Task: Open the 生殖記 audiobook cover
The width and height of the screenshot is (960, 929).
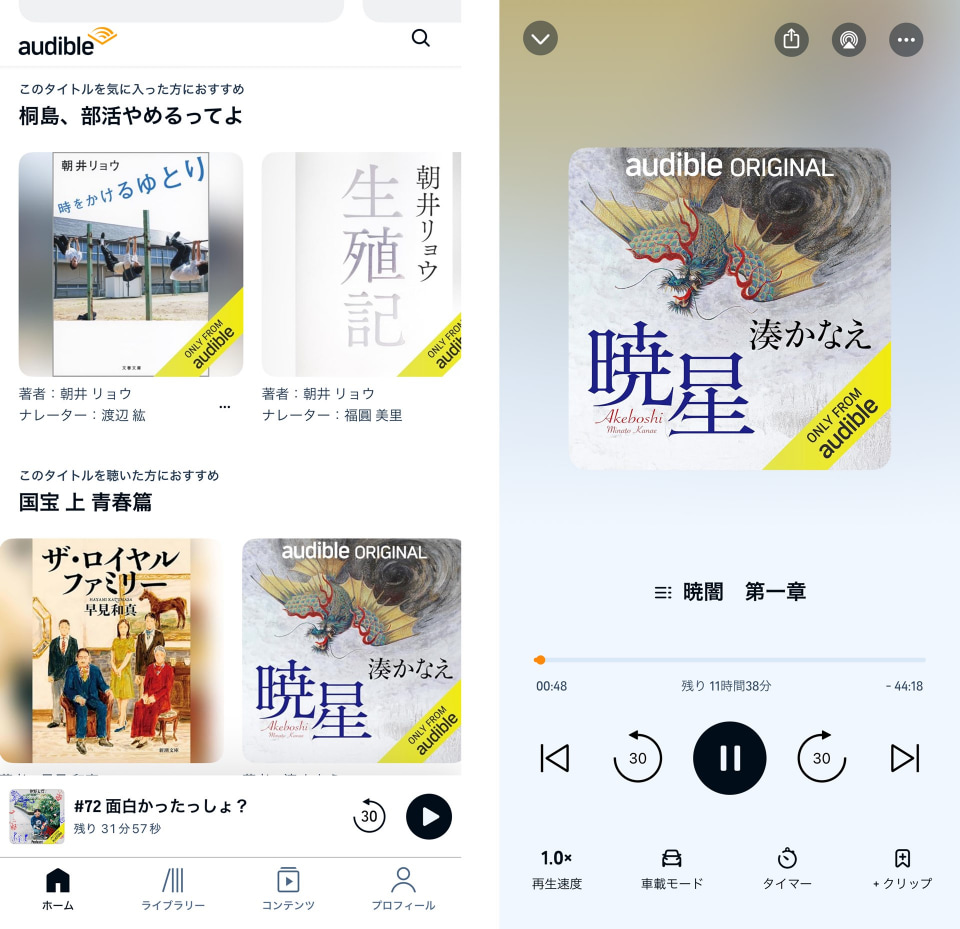Action: pyautogui.click(x=361, y=264)
